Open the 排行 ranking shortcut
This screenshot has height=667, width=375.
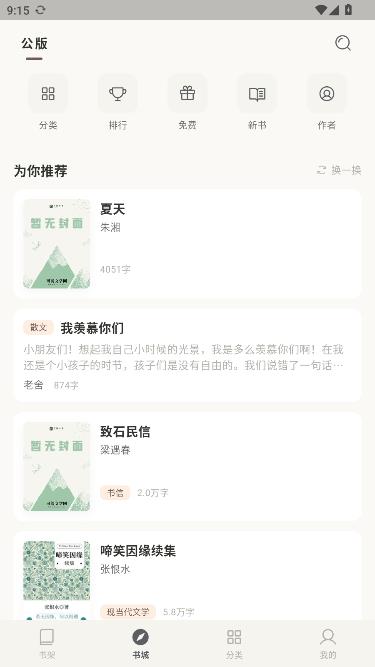118,103
